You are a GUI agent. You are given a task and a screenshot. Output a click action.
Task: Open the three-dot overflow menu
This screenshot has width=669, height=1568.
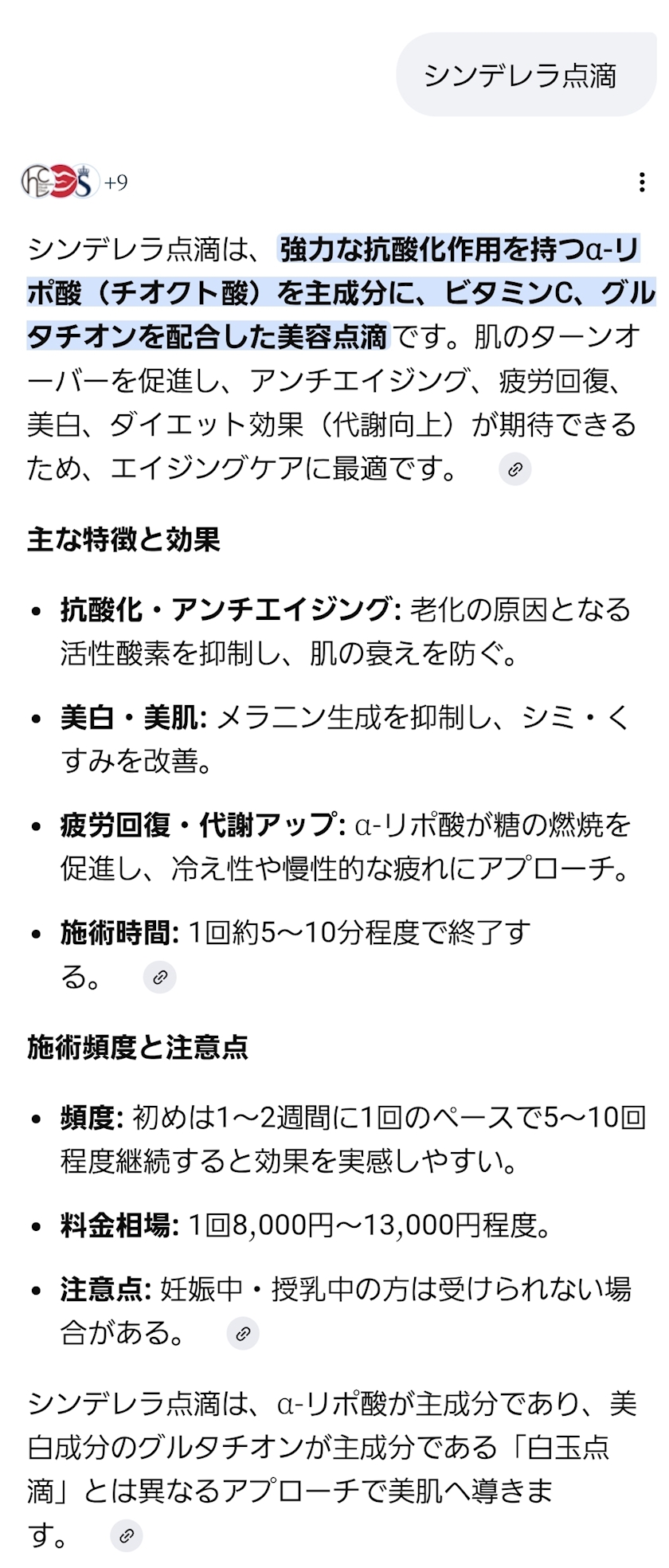642,182
